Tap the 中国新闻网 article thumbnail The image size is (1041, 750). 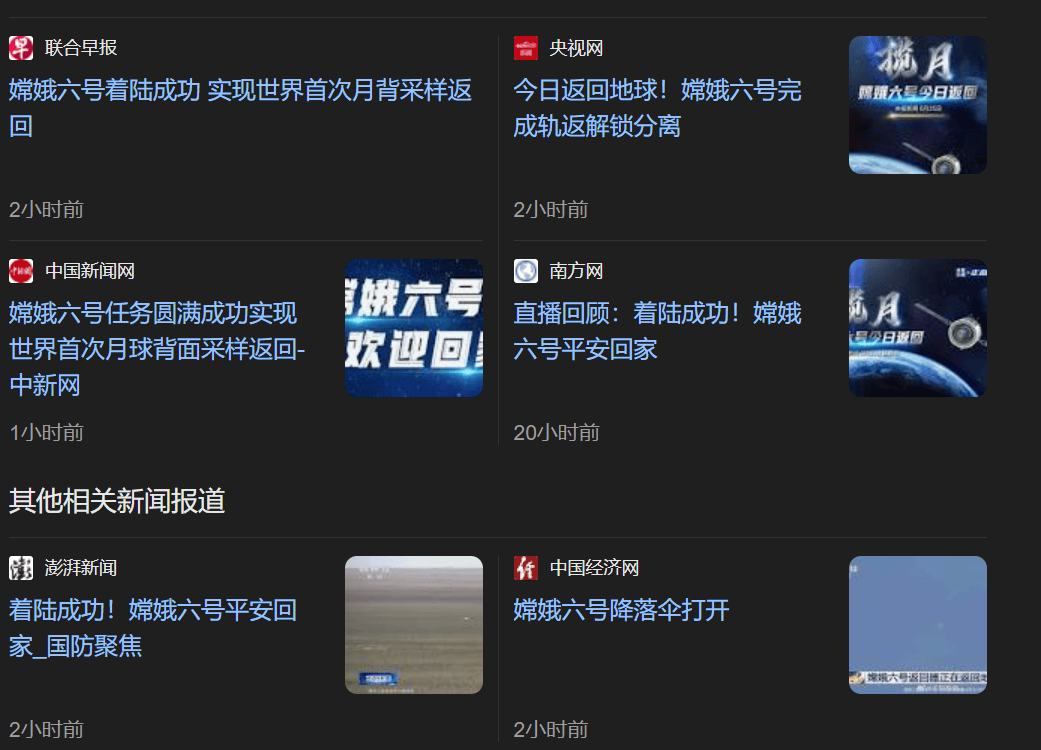(x=413, y=328)
